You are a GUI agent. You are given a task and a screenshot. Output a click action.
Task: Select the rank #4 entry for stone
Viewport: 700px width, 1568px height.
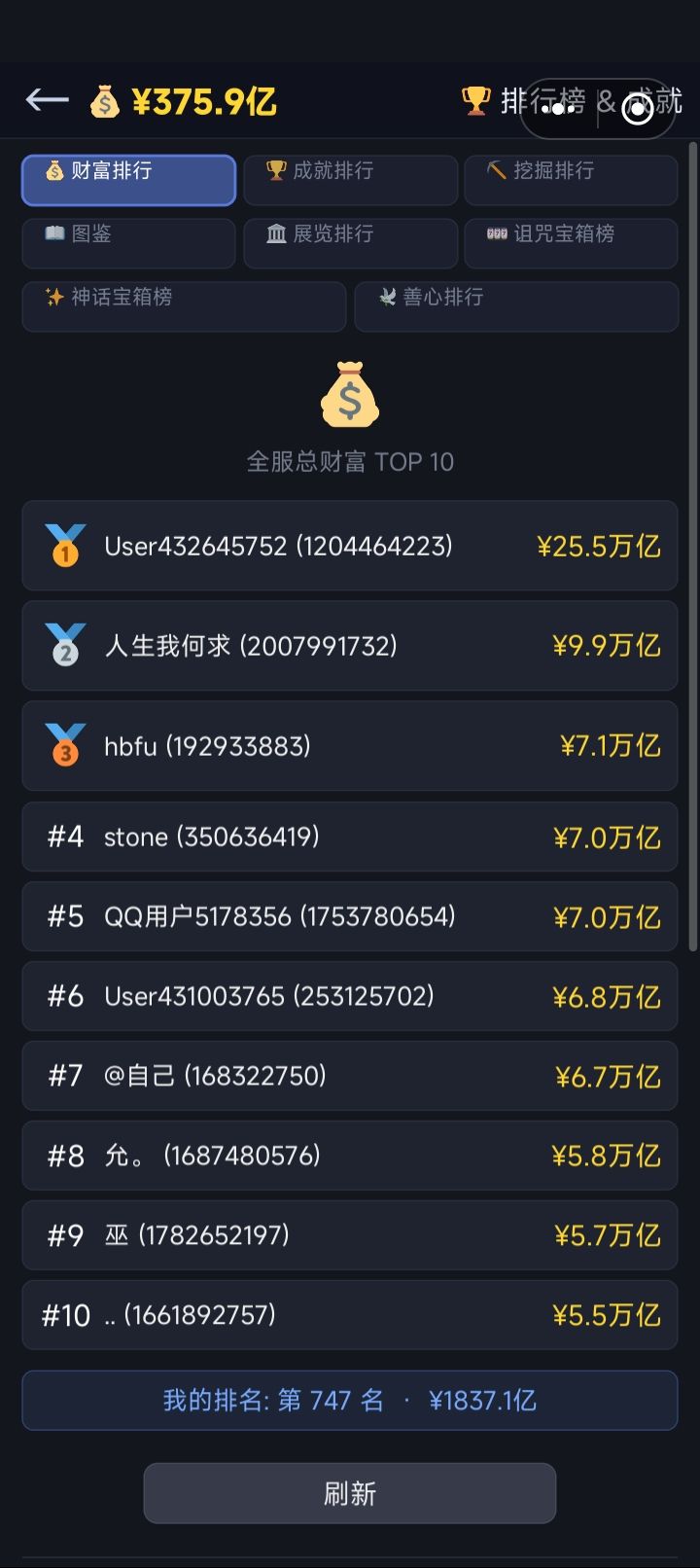coord(350,837)
